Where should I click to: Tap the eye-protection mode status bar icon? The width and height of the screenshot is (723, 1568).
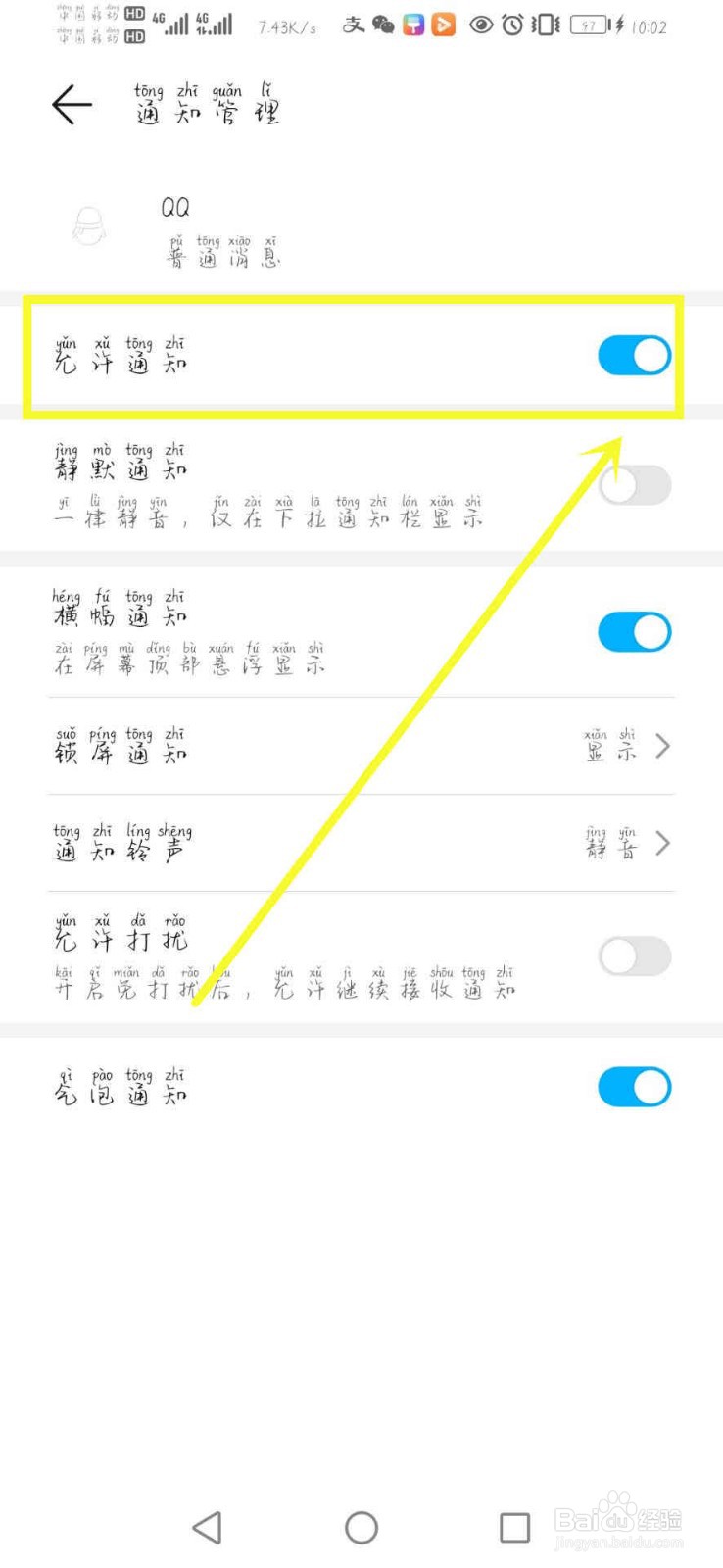point(479,26)
